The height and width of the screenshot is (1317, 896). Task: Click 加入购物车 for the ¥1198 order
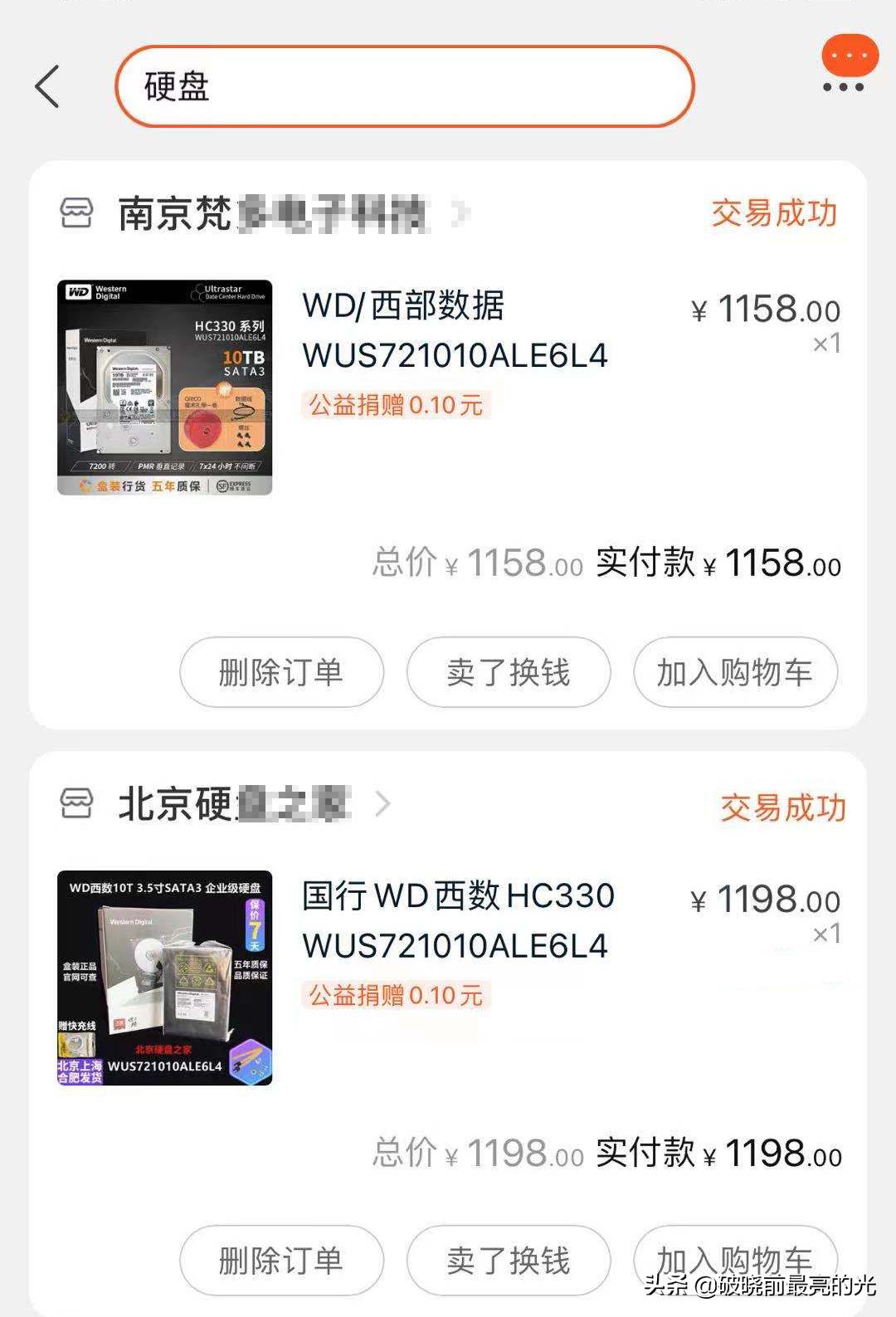pyautogui.click(x=736, y=1260)
